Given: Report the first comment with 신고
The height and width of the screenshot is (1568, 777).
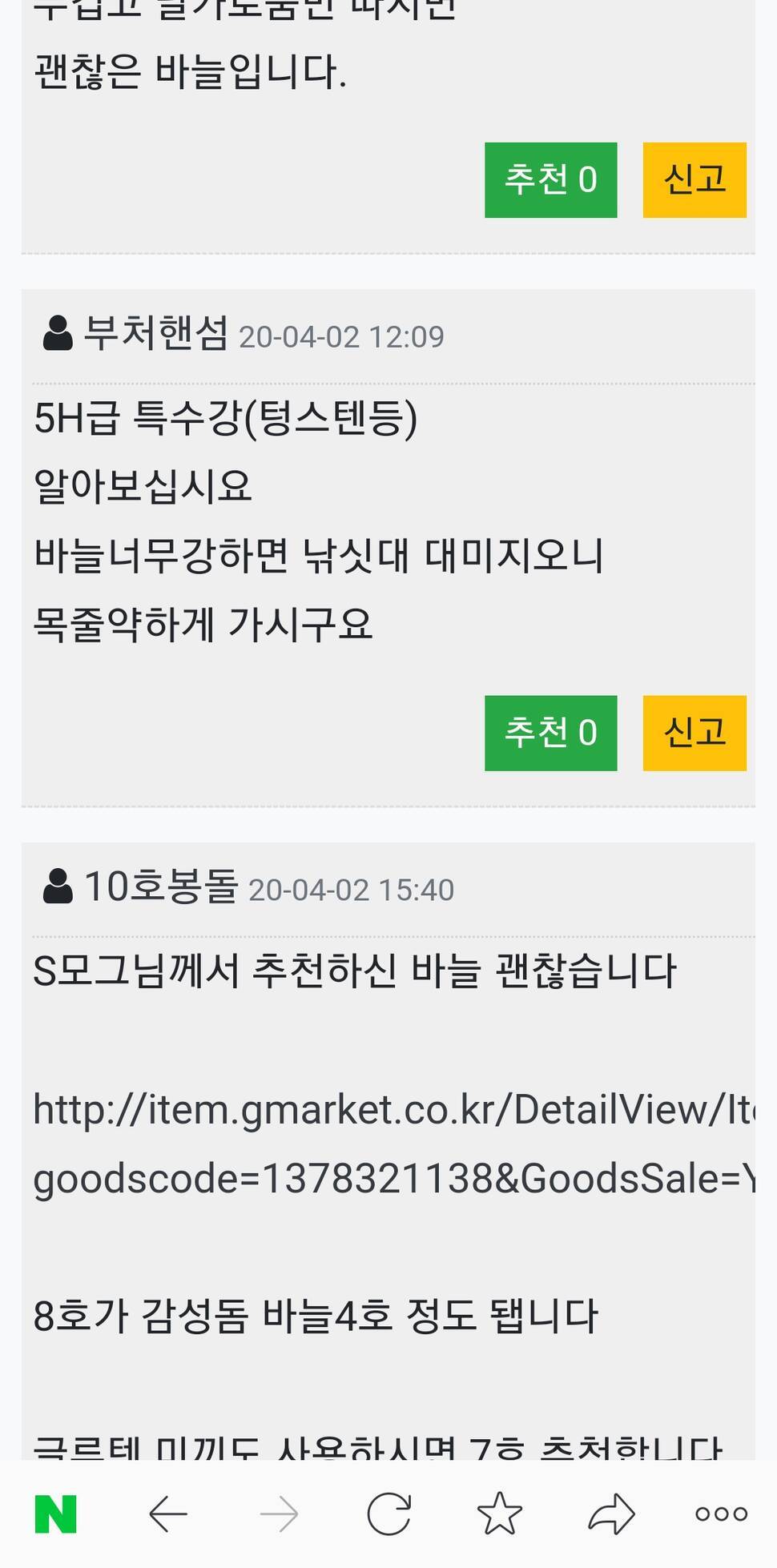Looking at the screenshot, I should 694,179.
